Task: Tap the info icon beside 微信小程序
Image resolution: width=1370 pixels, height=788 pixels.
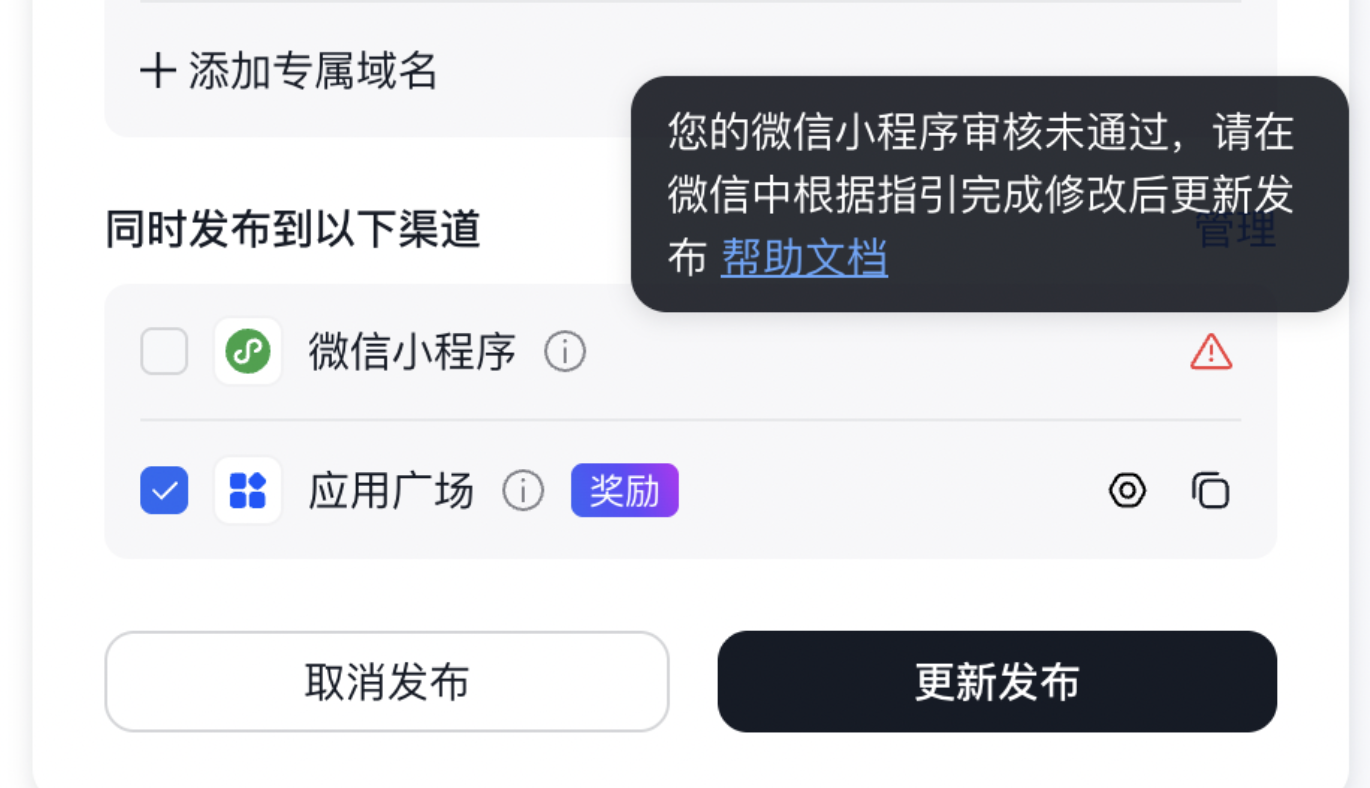Action: [x=565, y=352]
